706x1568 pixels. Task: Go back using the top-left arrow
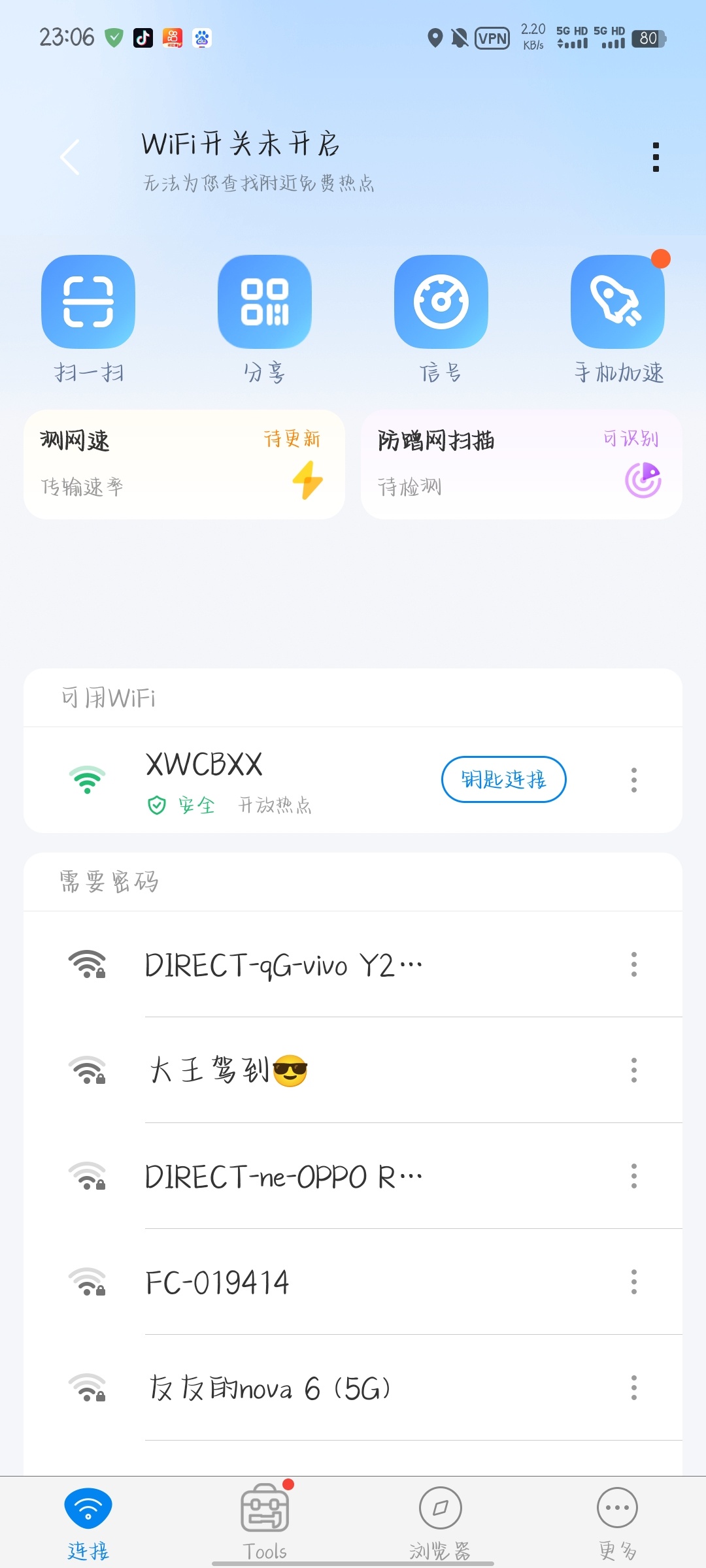tap(70, 157)
